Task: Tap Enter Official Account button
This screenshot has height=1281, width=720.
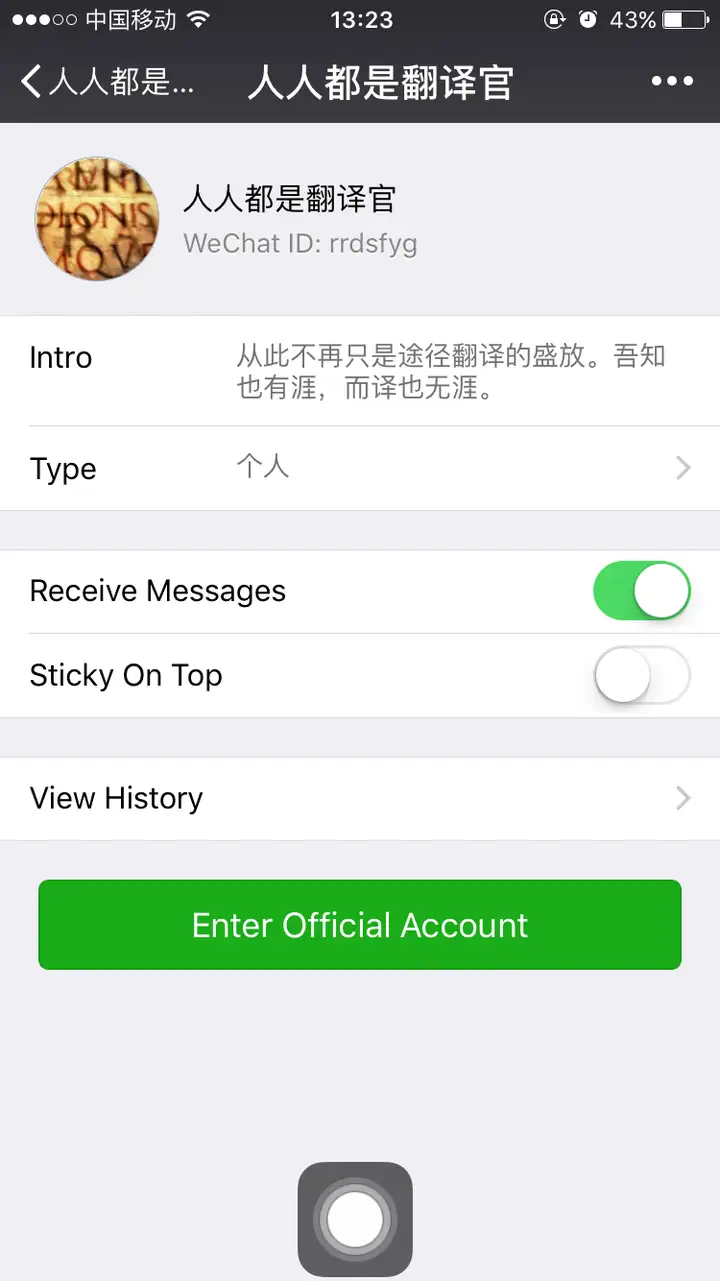Action: pos(360,925)
